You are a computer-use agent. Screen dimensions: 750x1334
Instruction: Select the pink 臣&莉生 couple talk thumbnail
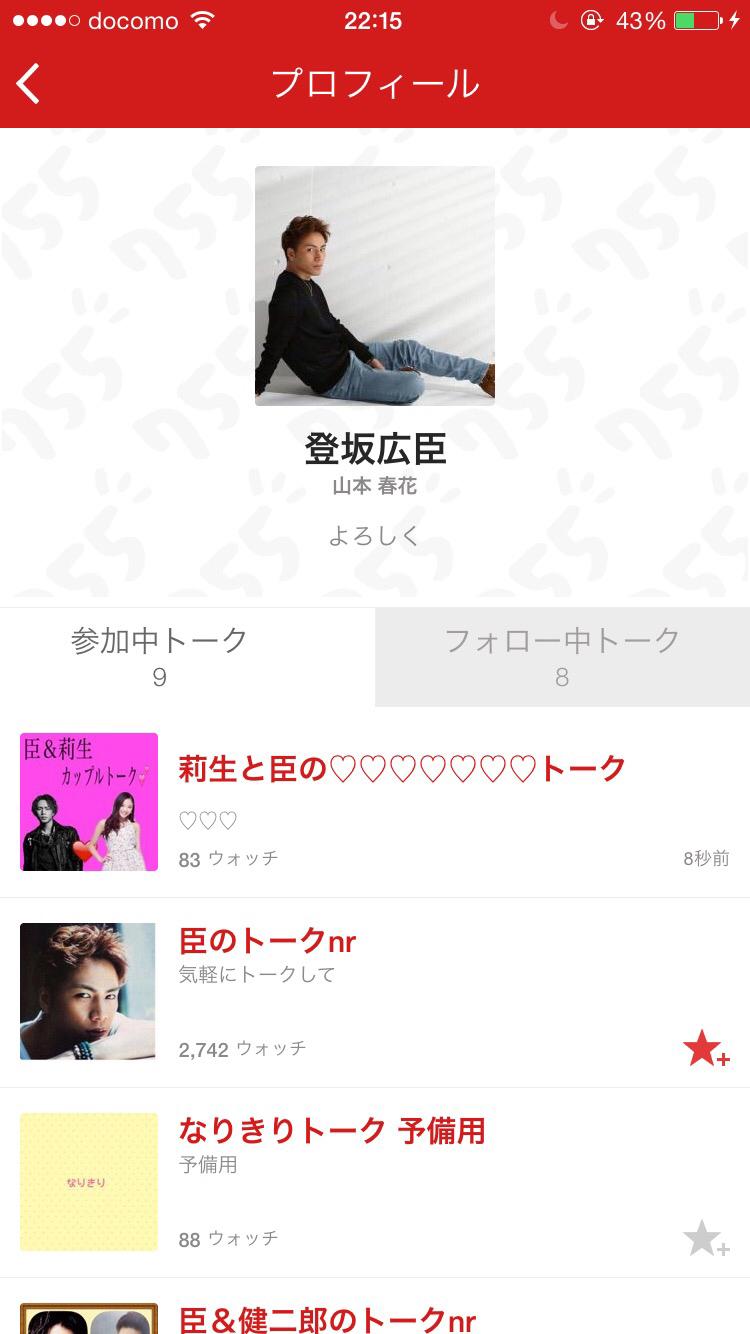point(88,801)
